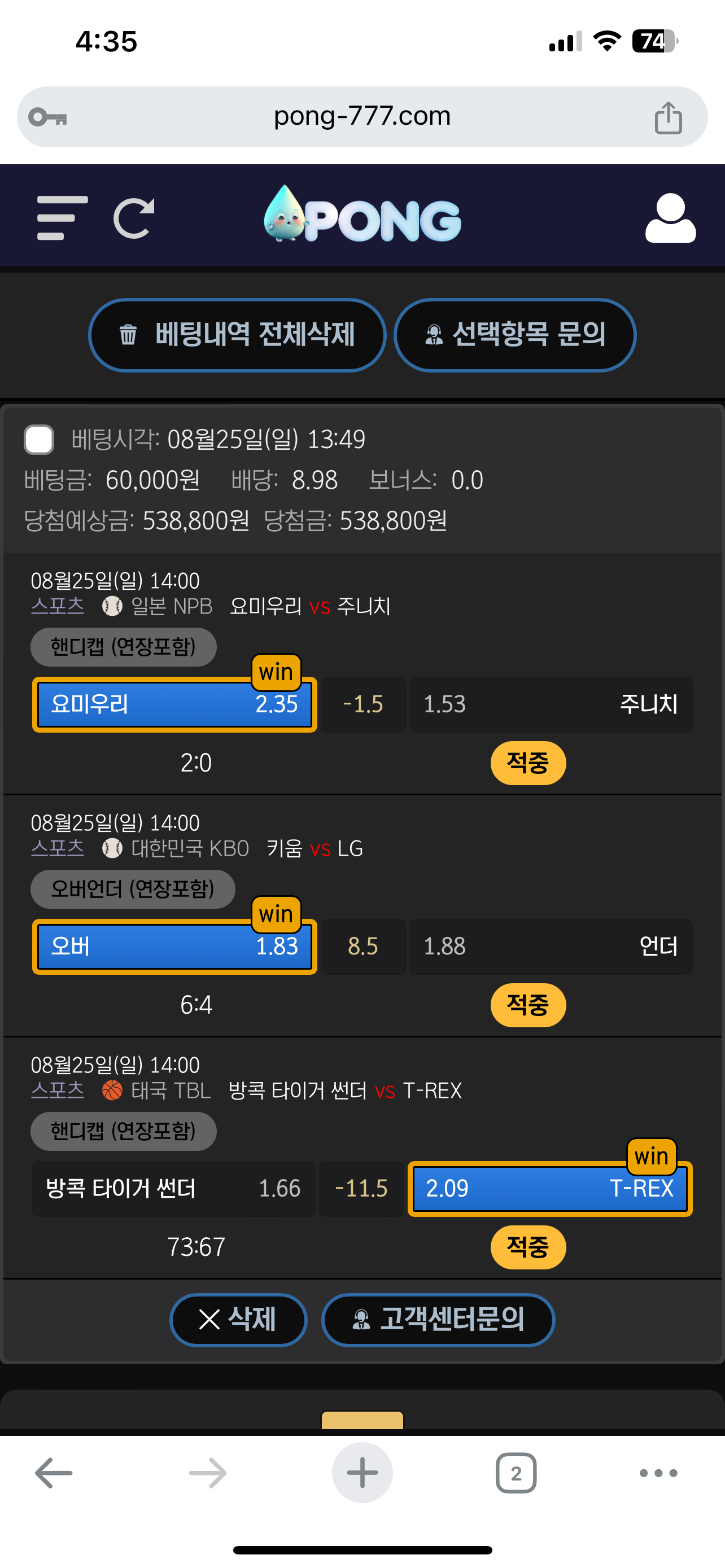
Task: Open the hamburger side menu
Action: pos(62,218)
